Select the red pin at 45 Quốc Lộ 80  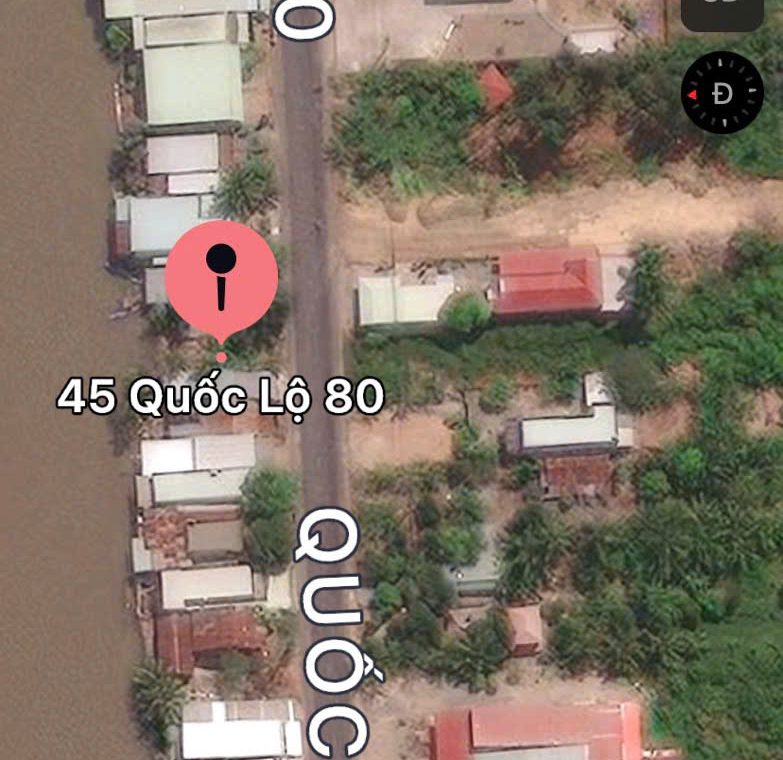click(221, 277)
